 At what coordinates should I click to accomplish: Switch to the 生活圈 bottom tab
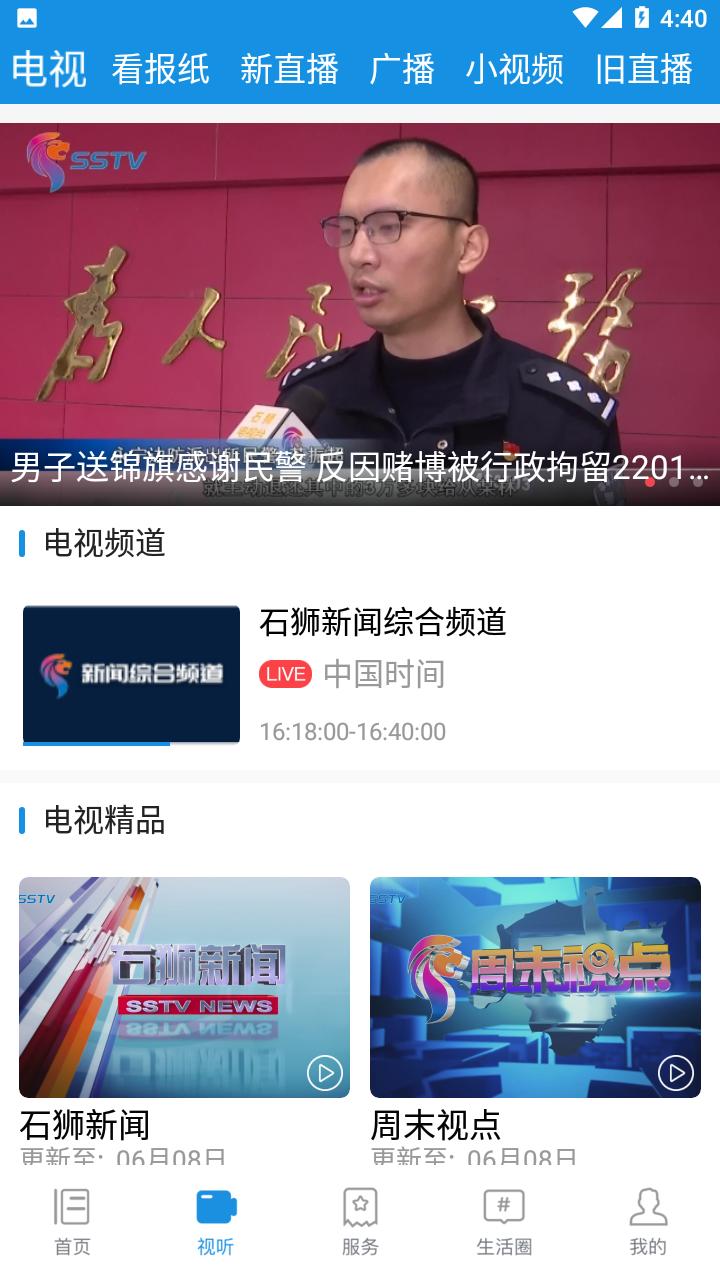pos(504,1221)
